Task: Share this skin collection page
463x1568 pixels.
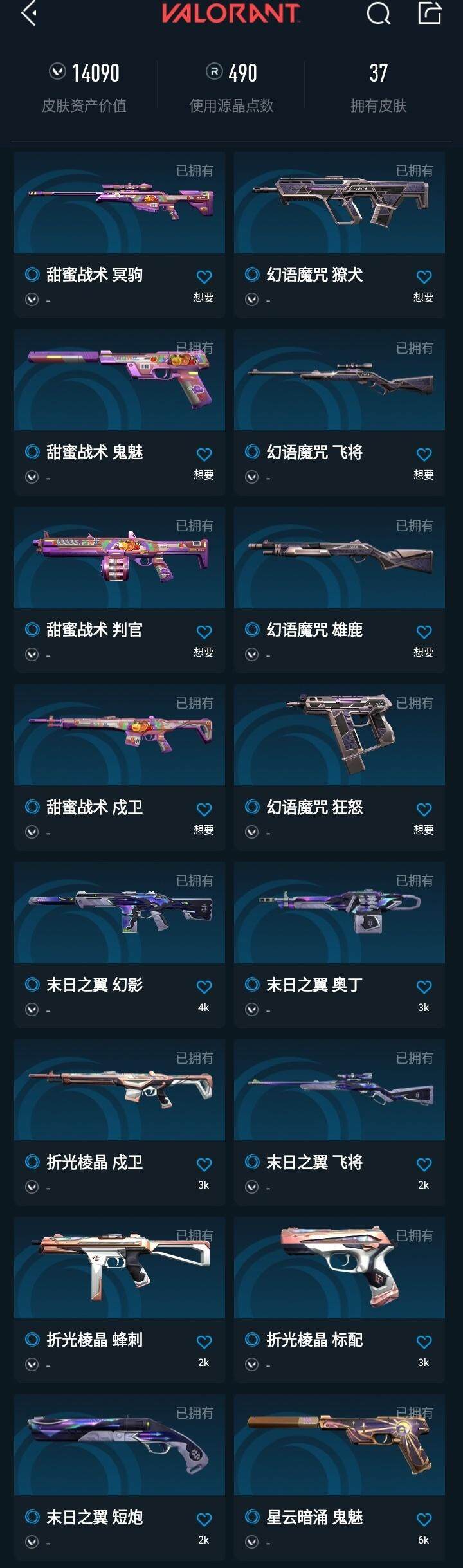Action: click(430, 13)
